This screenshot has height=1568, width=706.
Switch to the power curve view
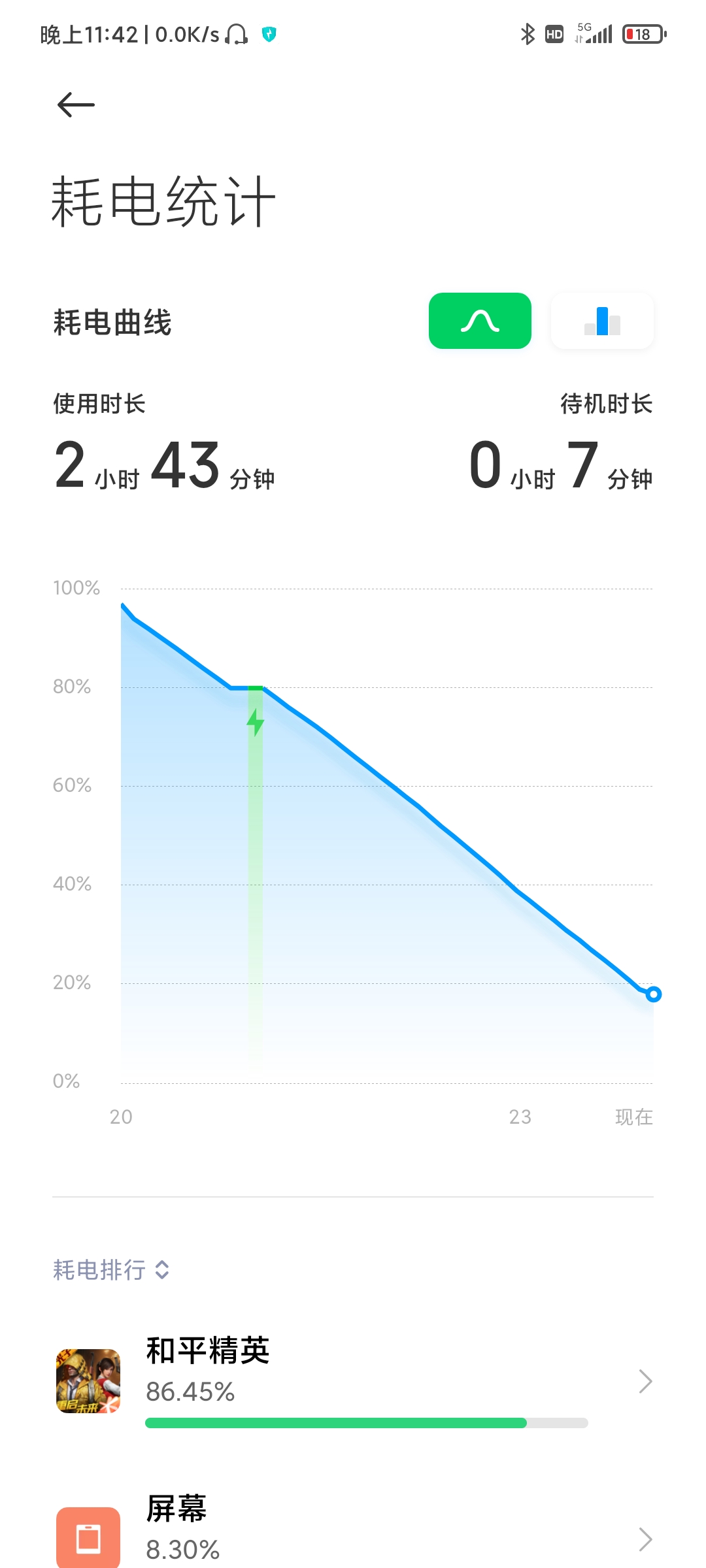tap(480, 321)
